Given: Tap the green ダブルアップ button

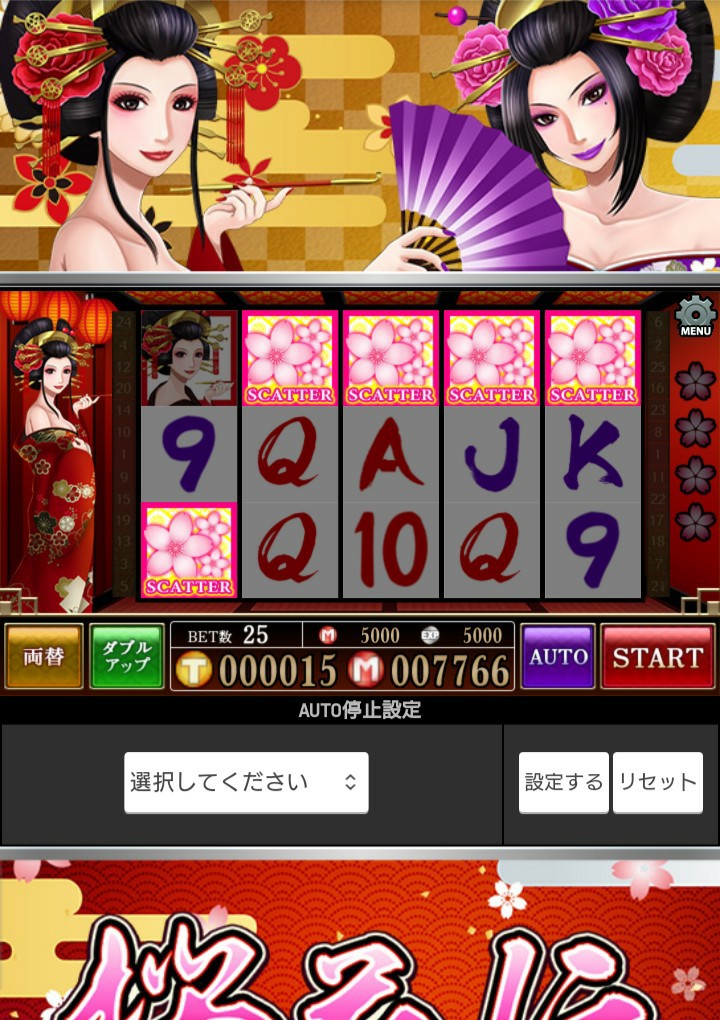Looking at the screenshot, I should click(x=127, y=656).
